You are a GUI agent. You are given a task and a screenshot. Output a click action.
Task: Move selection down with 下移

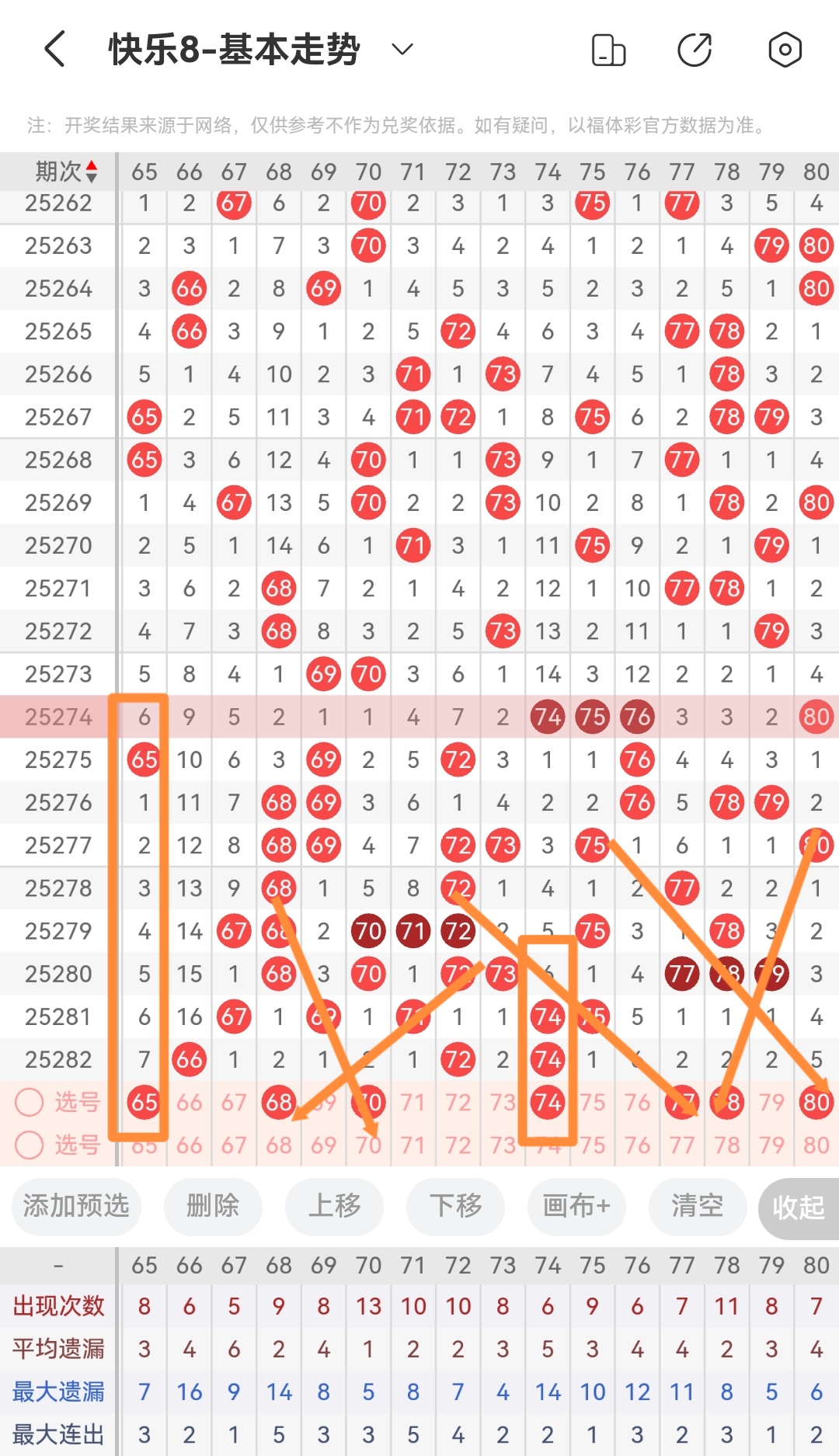(x=455, y=1206)
